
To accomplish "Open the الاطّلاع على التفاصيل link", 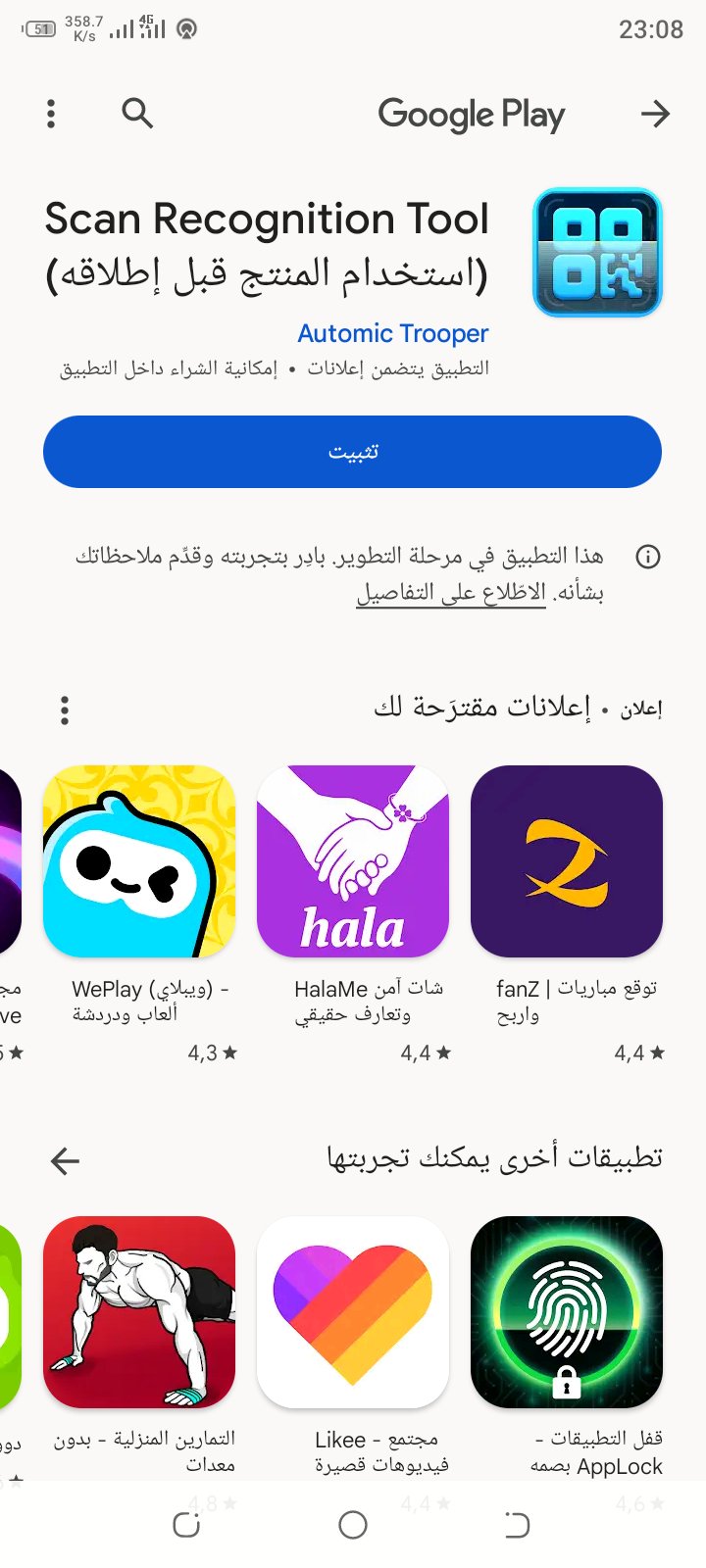I will [x=451, y=592].
